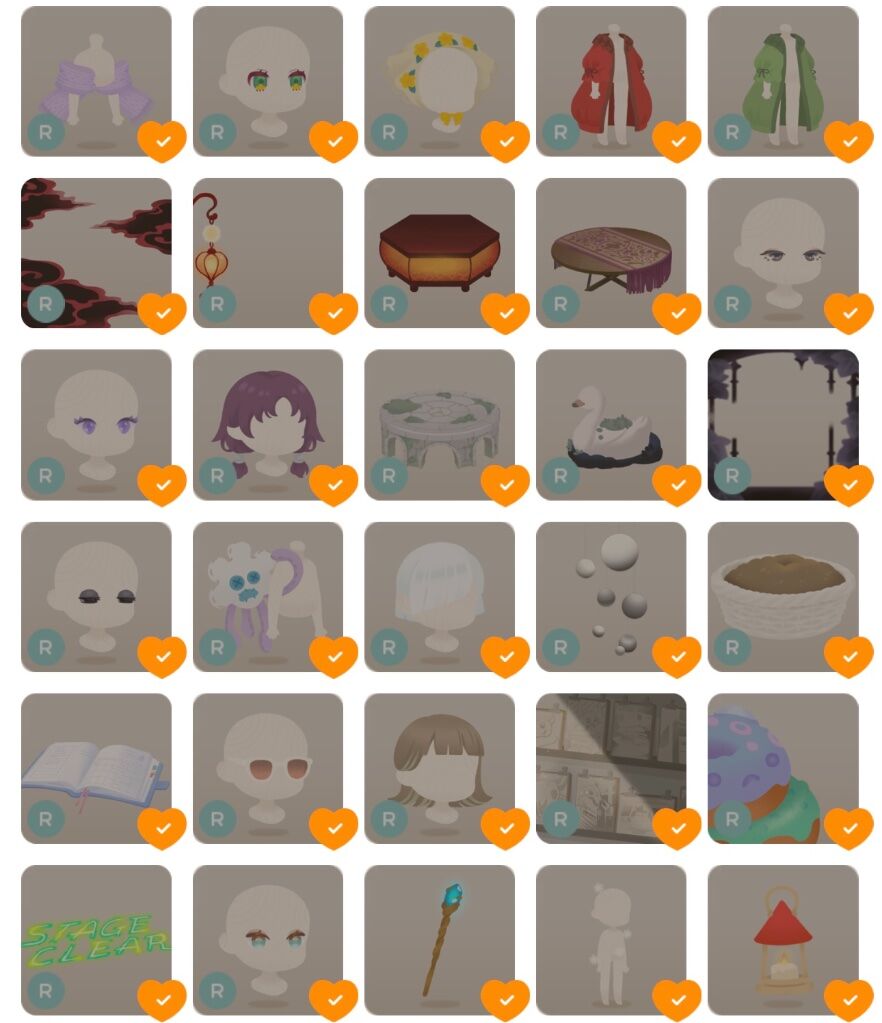
Task: Unfavorite the floating grey spheres item
Action: tap(677, 657)
